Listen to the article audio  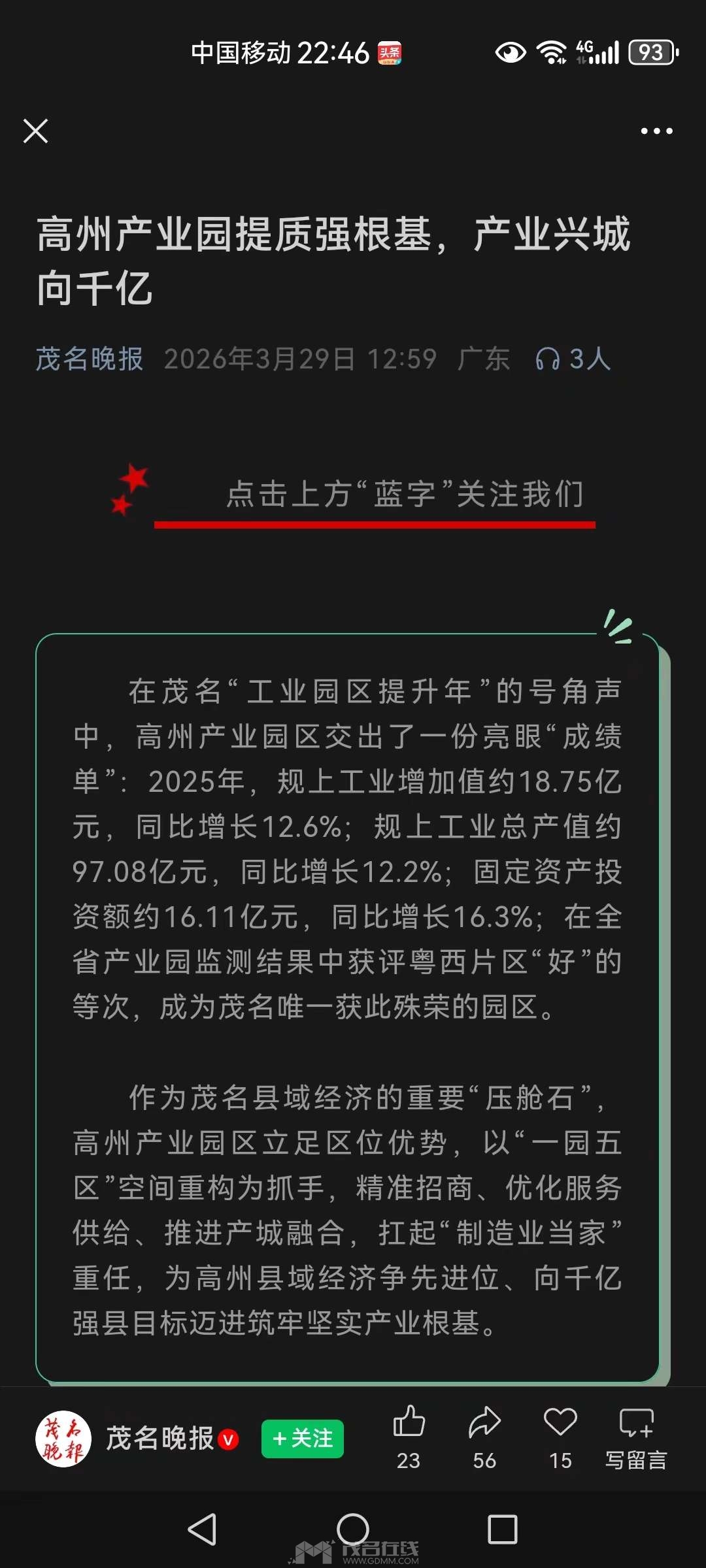coord(573,359)
